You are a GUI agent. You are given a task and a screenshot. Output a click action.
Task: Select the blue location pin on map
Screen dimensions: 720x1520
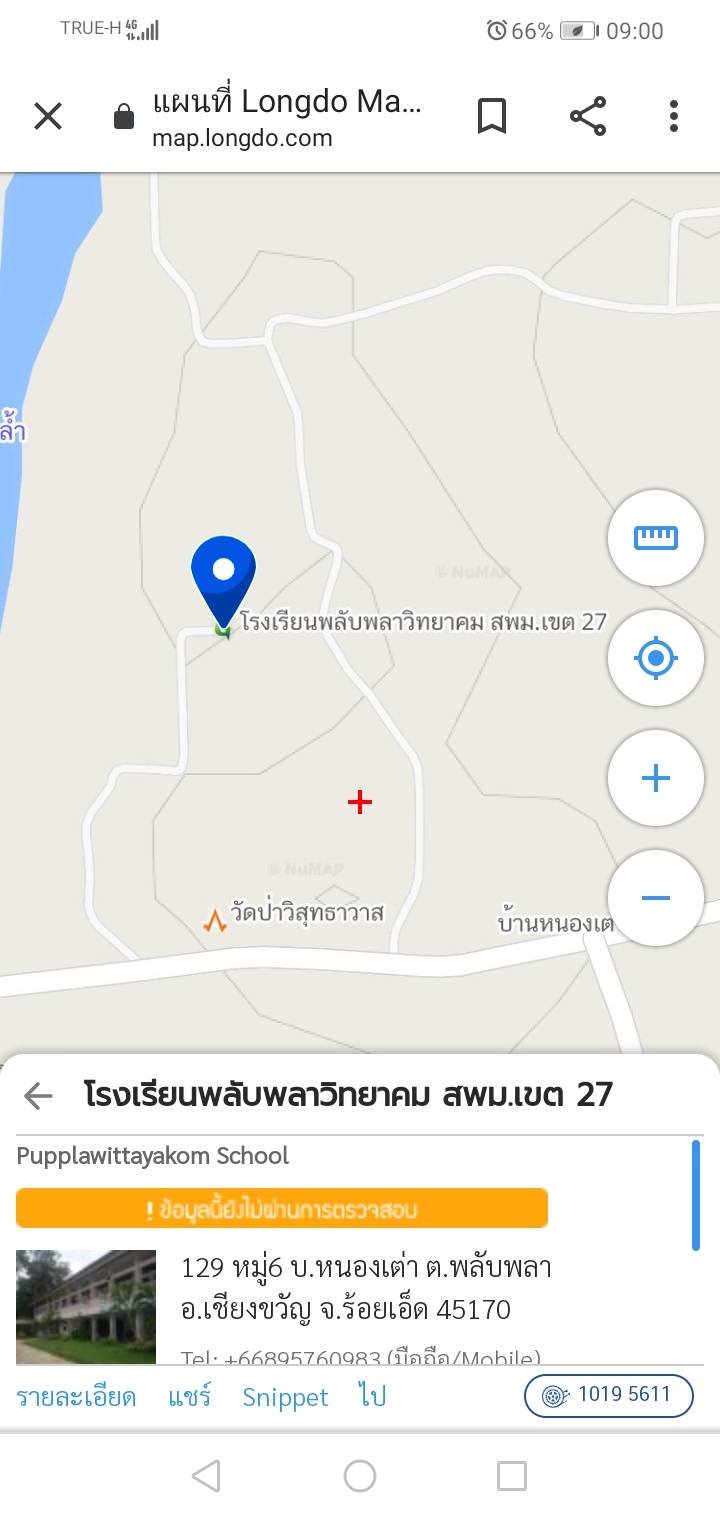coord(223,575)
